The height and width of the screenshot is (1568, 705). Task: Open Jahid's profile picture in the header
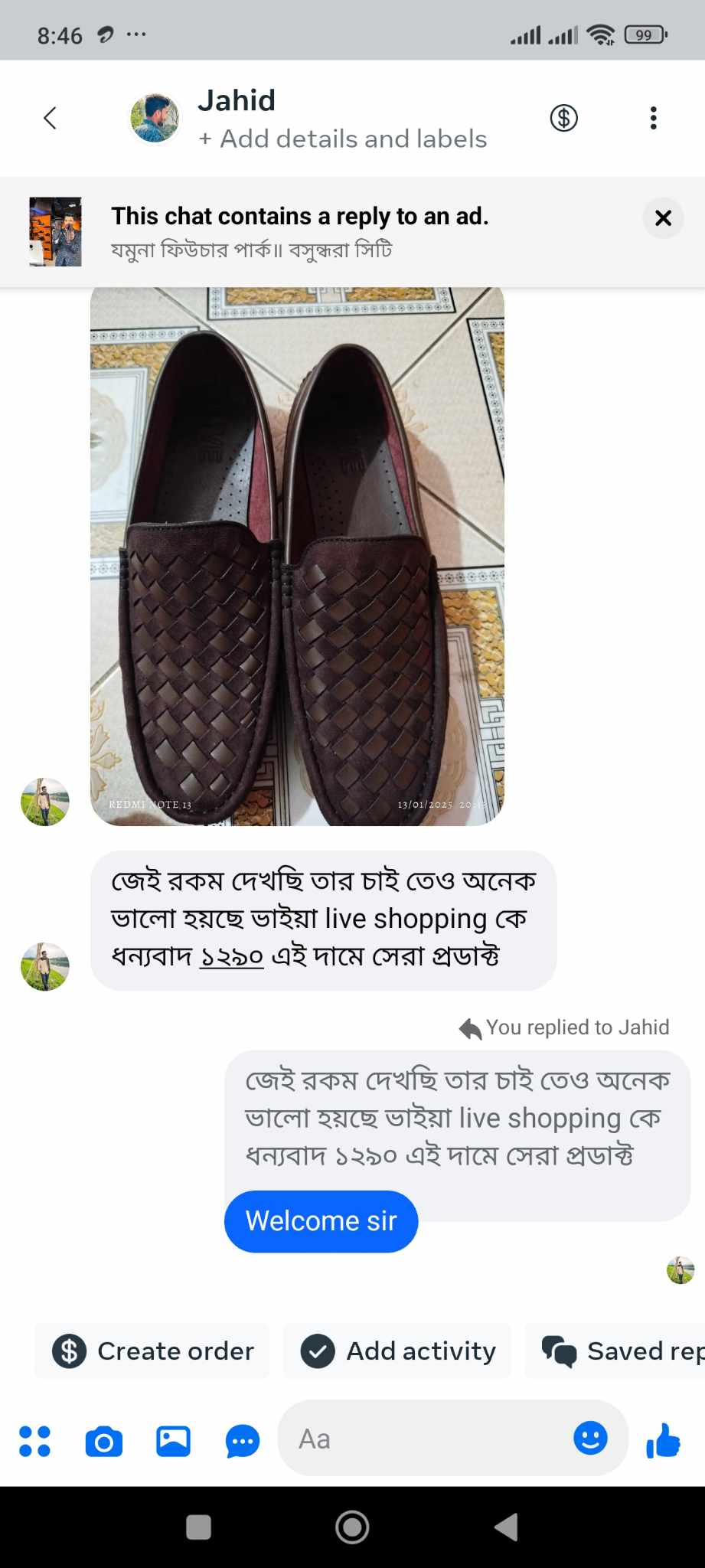click(x=155, y=119)
